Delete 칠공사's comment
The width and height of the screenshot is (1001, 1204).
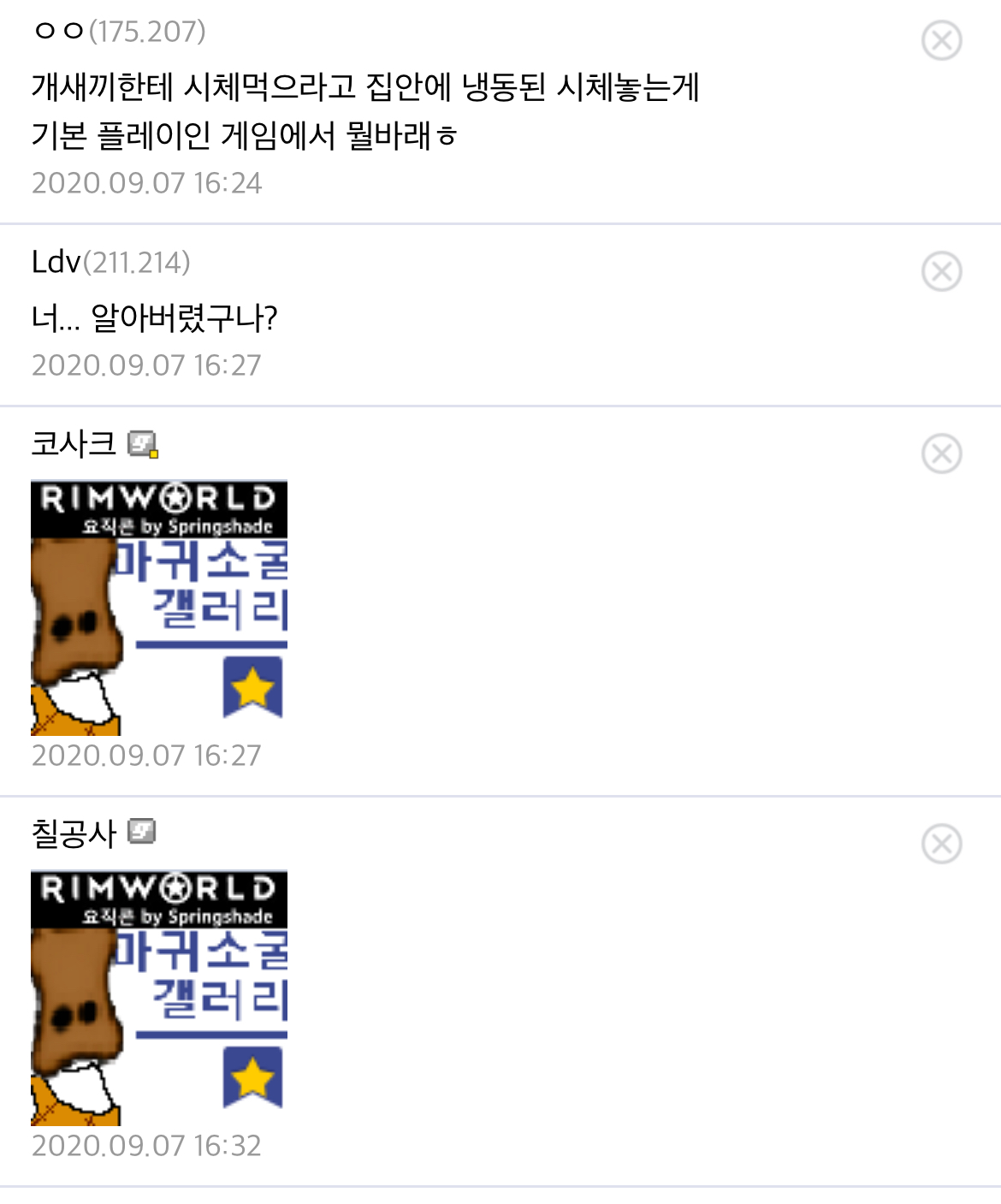941,844
